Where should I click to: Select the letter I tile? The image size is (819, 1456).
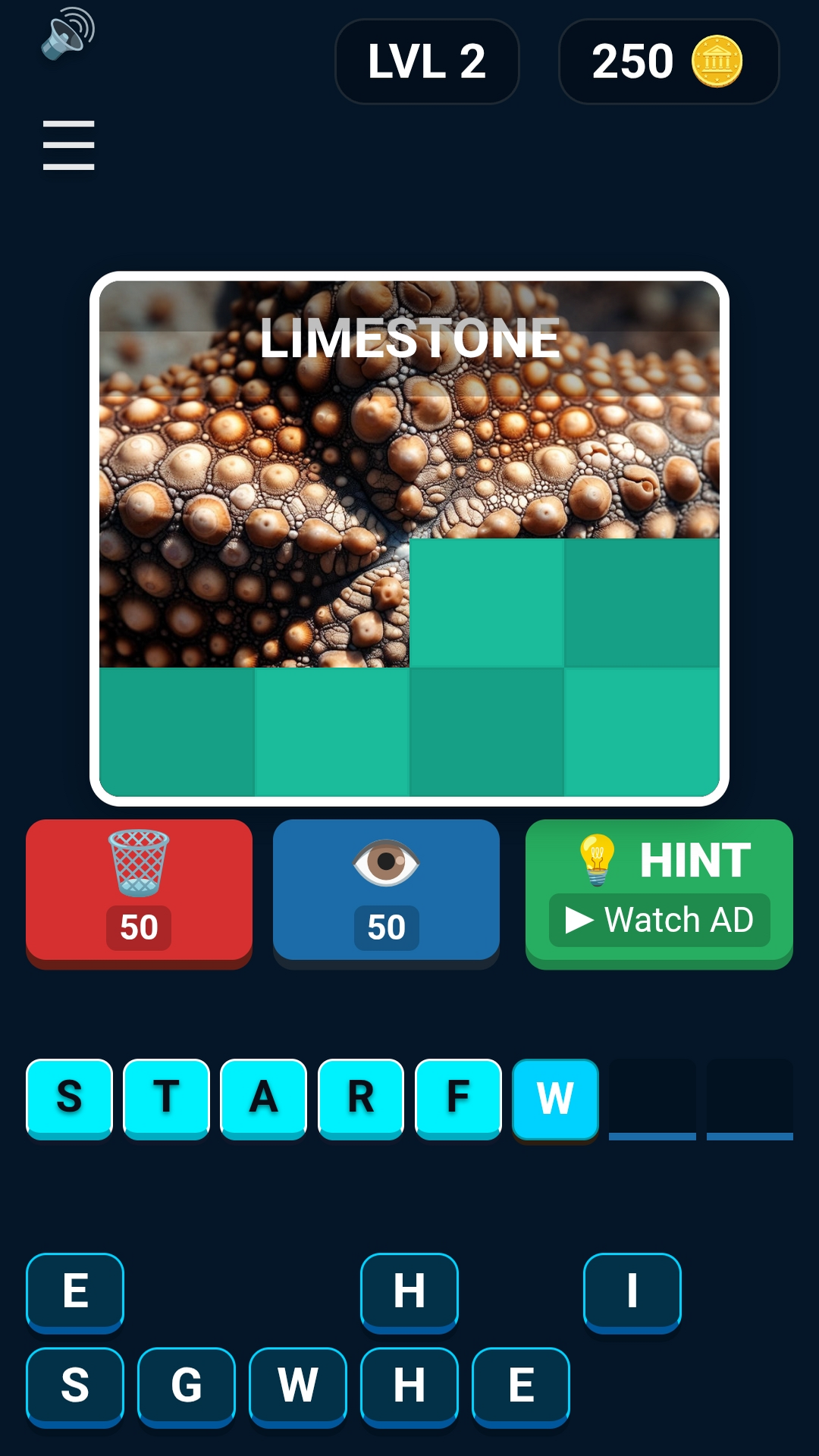coord(632,1291)
